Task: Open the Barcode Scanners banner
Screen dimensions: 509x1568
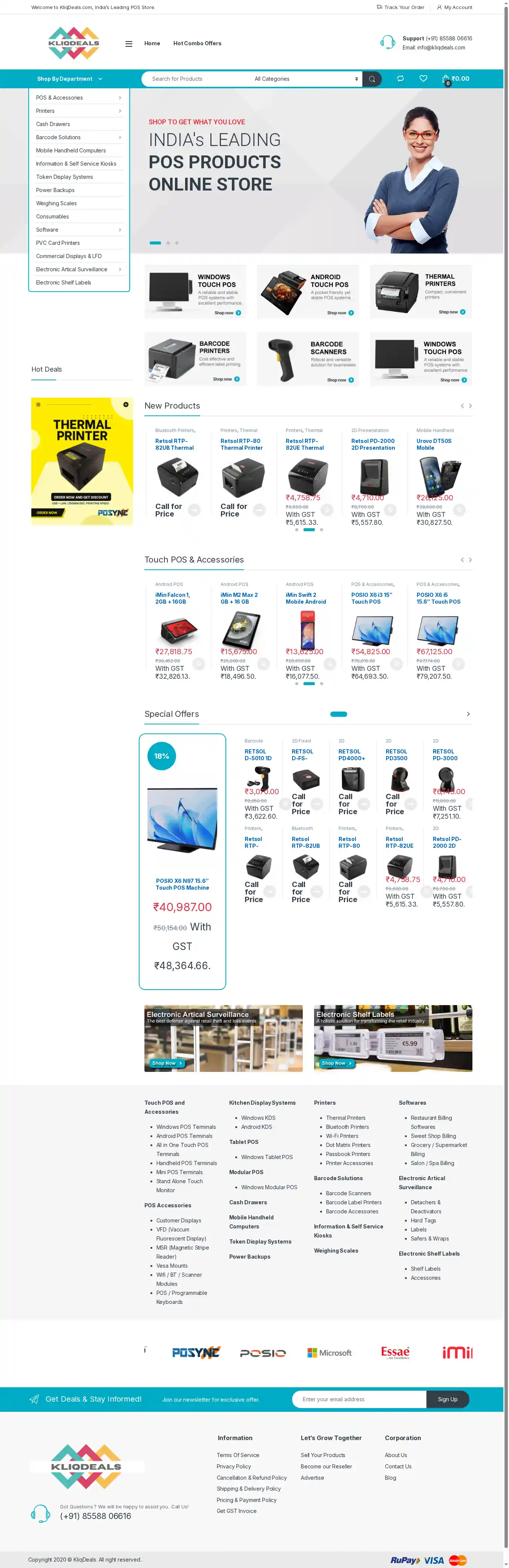Action: point(308,358)
